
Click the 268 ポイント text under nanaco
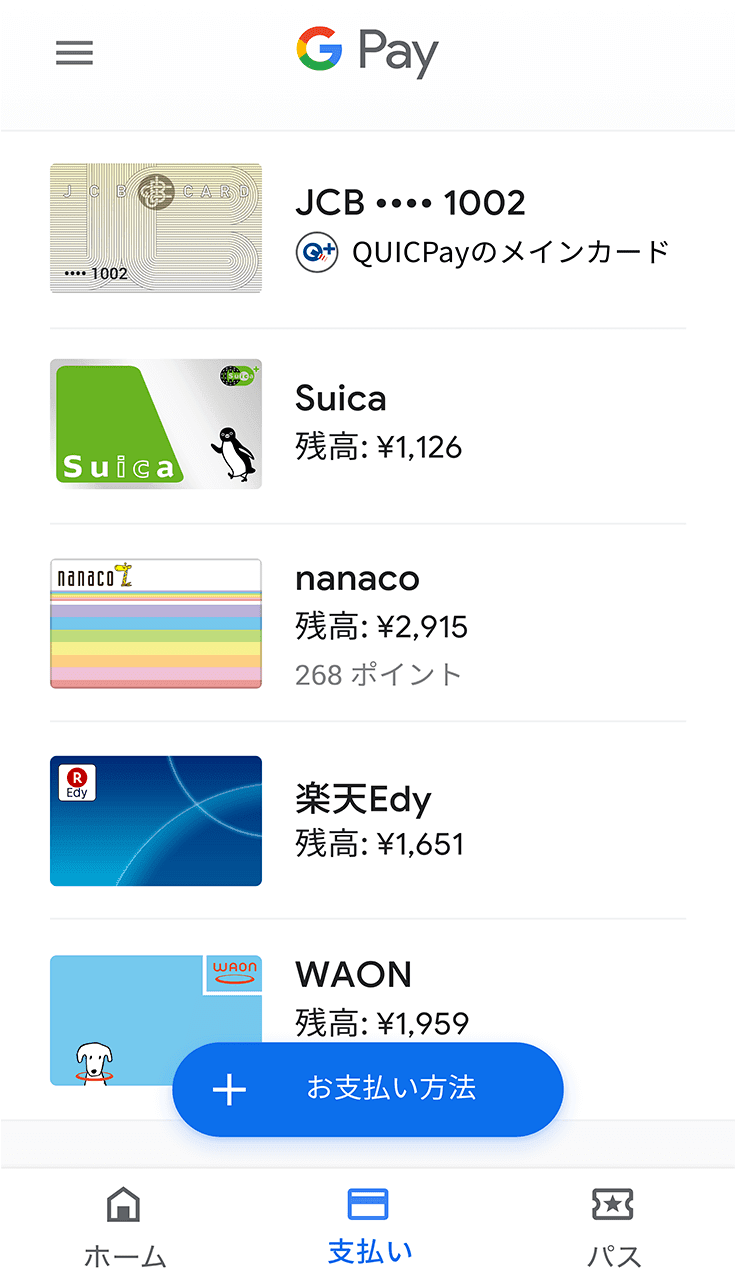coord(378,674)
